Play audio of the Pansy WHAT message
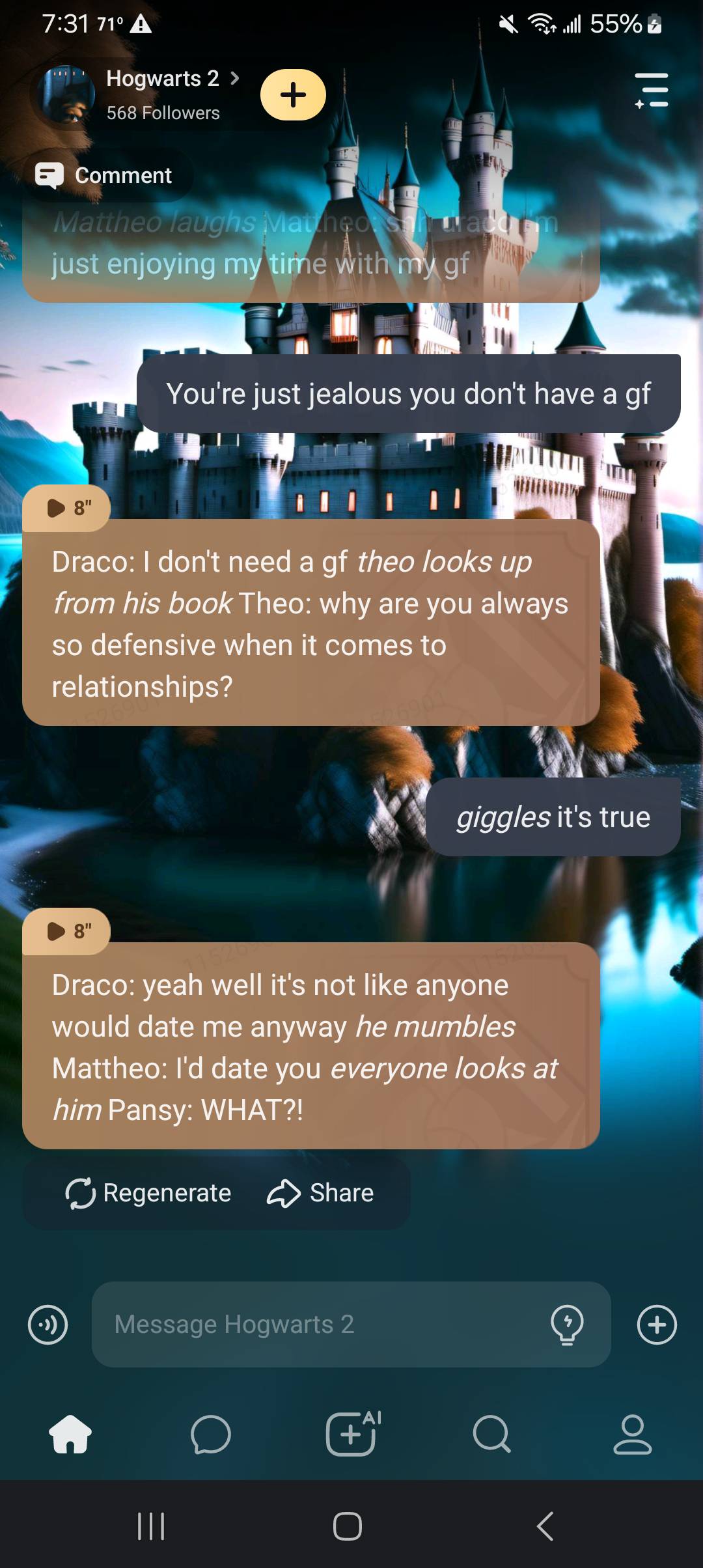 click(x=66, y=931)
